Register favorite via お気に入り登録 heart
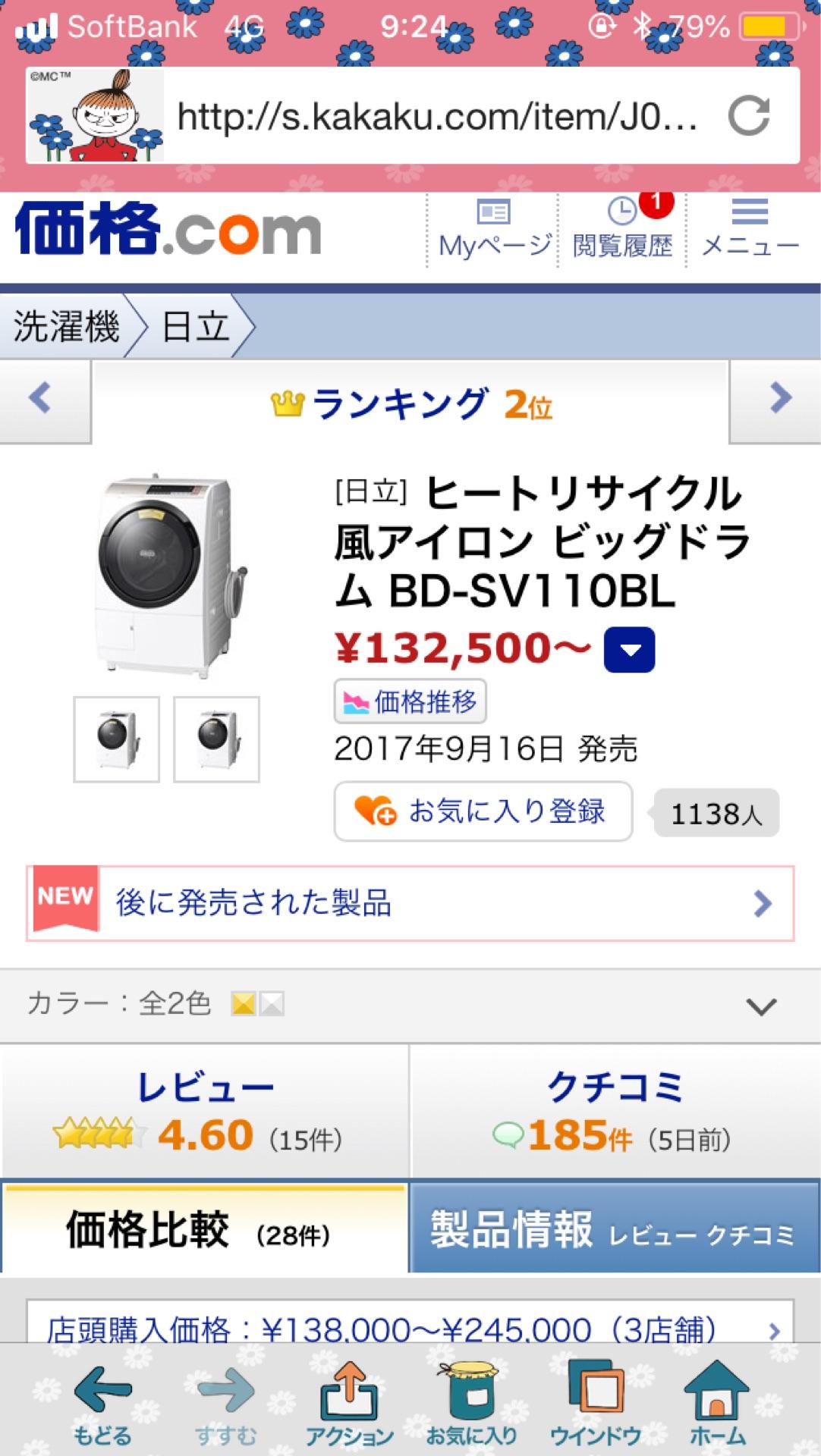Image resolution: width=821 pixels, height=1456 pixels. pos(486,810)
